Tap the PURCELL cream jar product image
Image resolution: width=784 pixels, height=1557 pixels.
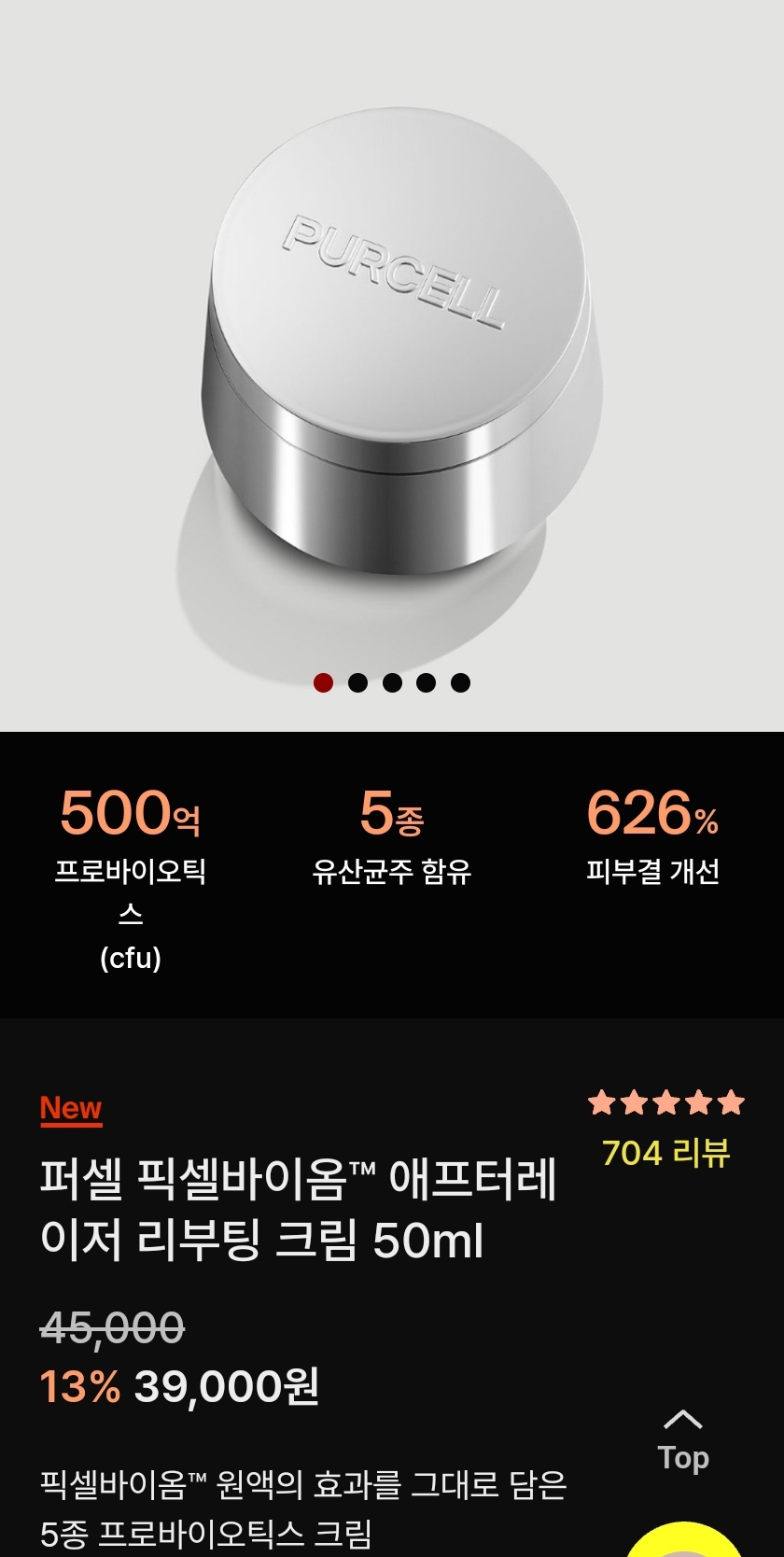(x=392, y=355)
